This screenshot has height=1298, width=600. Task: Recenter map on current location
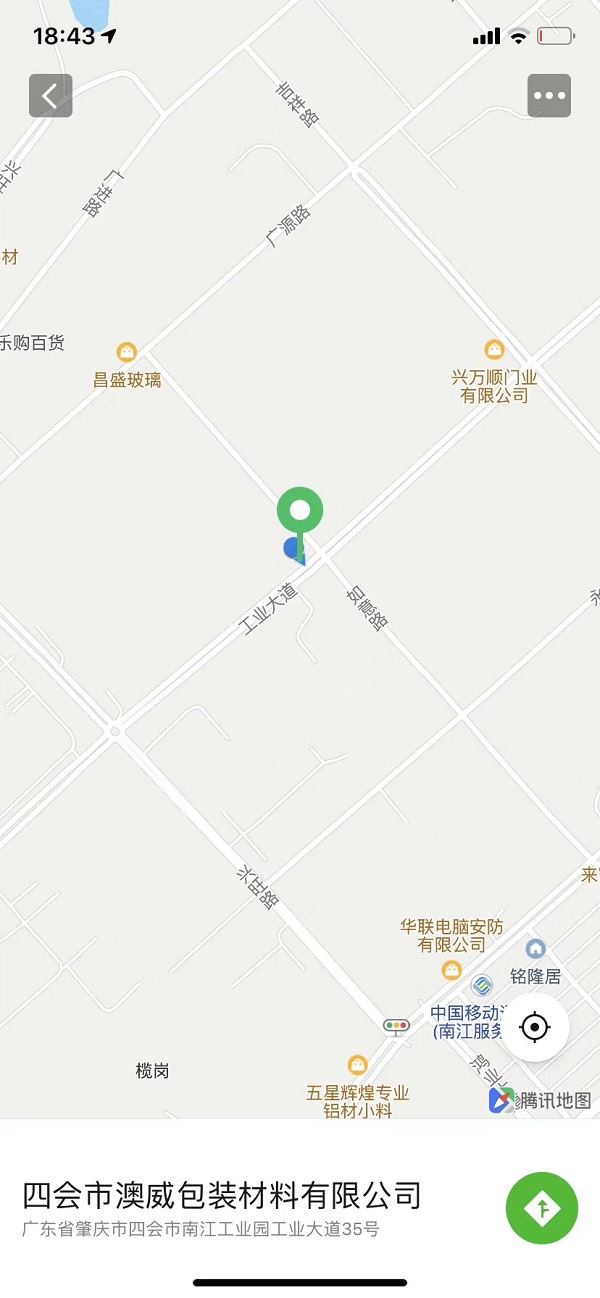pyautogui.click(x=535, y=1027)
